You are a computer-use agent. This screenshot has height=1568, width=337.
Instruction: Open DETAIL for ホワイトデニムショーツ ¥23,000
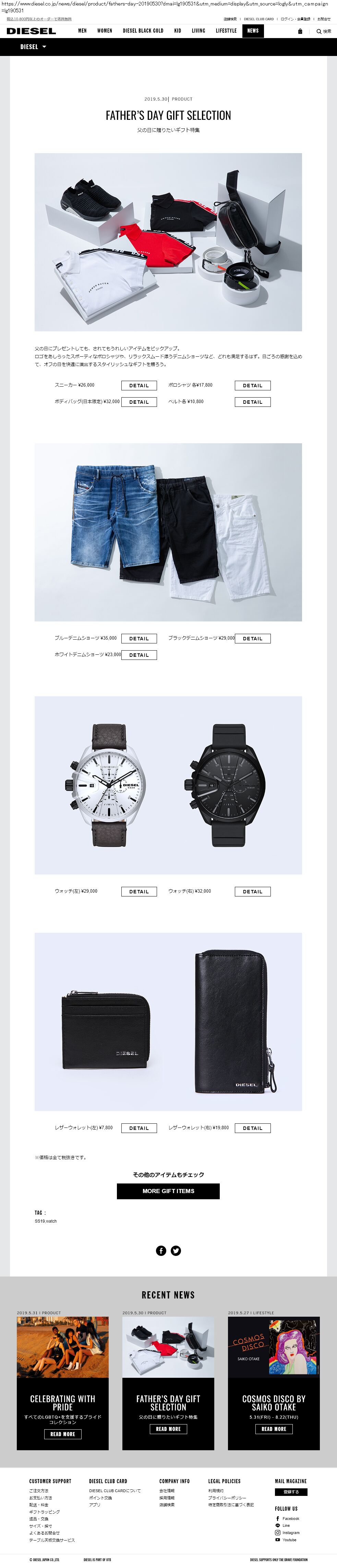point(139,655)
